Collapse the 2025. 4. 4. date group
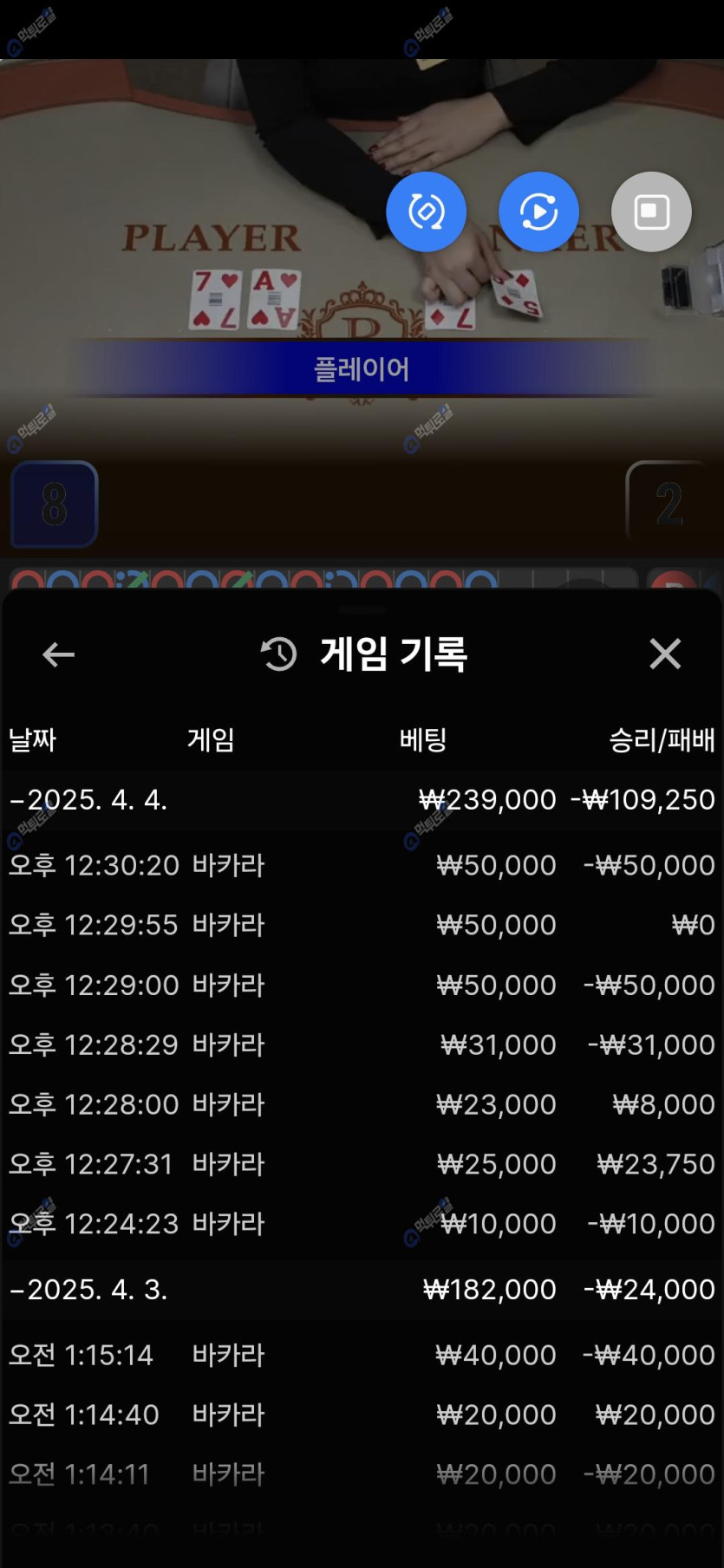 tap(88, 799)
